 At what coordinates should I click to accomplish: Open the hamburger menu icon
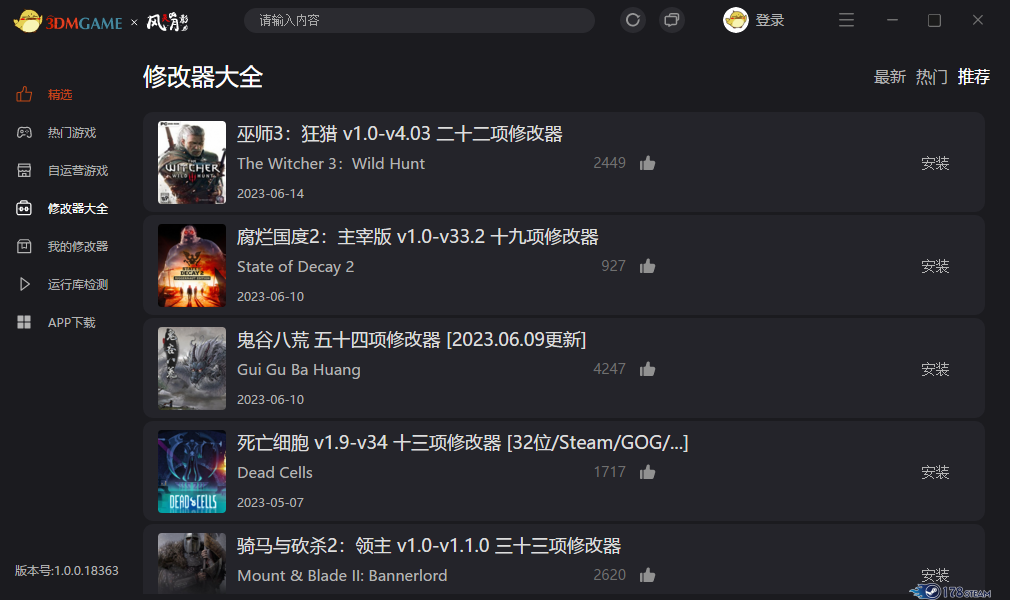click(846, 20)
